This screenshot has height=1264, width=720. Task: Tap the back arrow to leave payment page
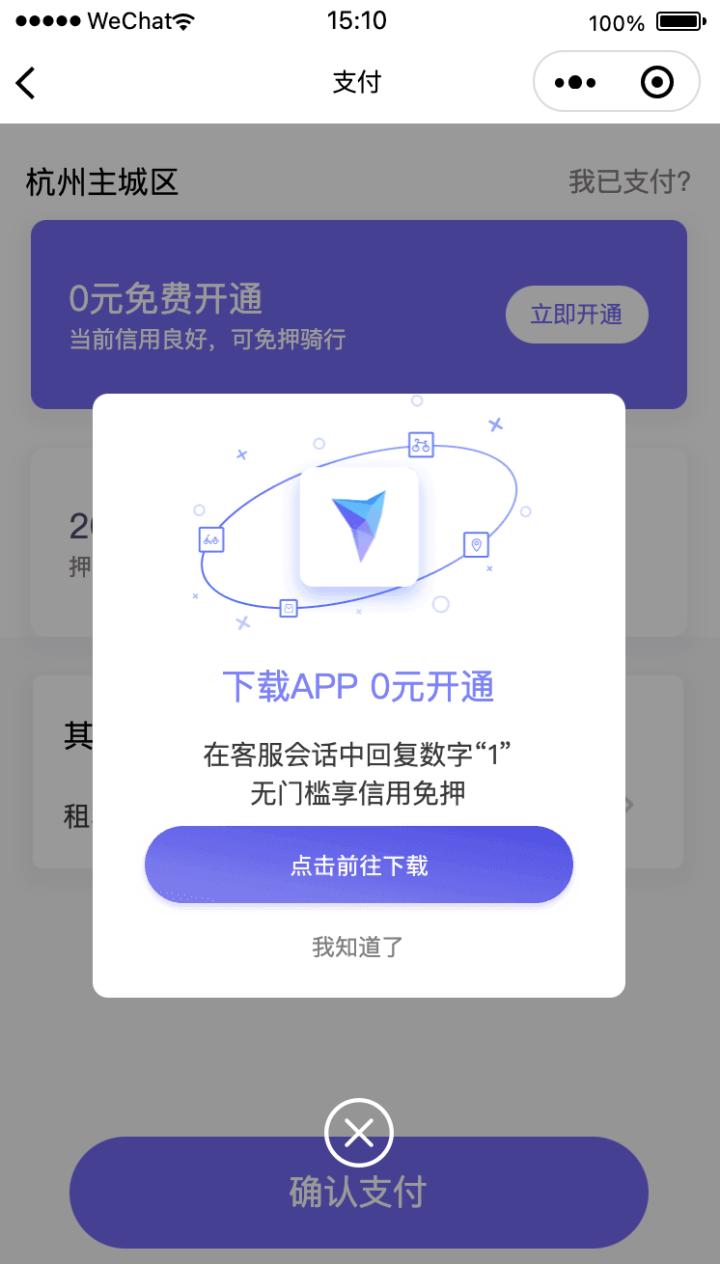(25, 83)
